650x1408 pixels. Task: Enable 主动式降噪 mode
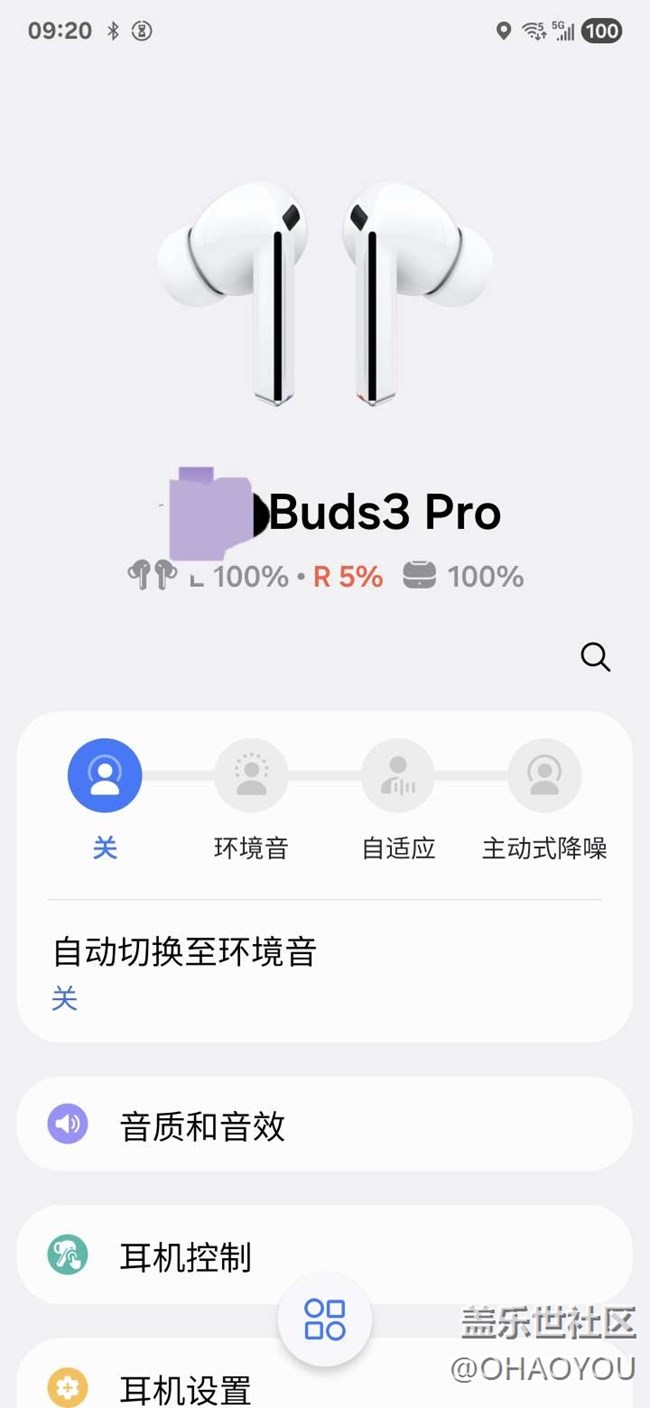pyautogui.click(x=544, y=775)
